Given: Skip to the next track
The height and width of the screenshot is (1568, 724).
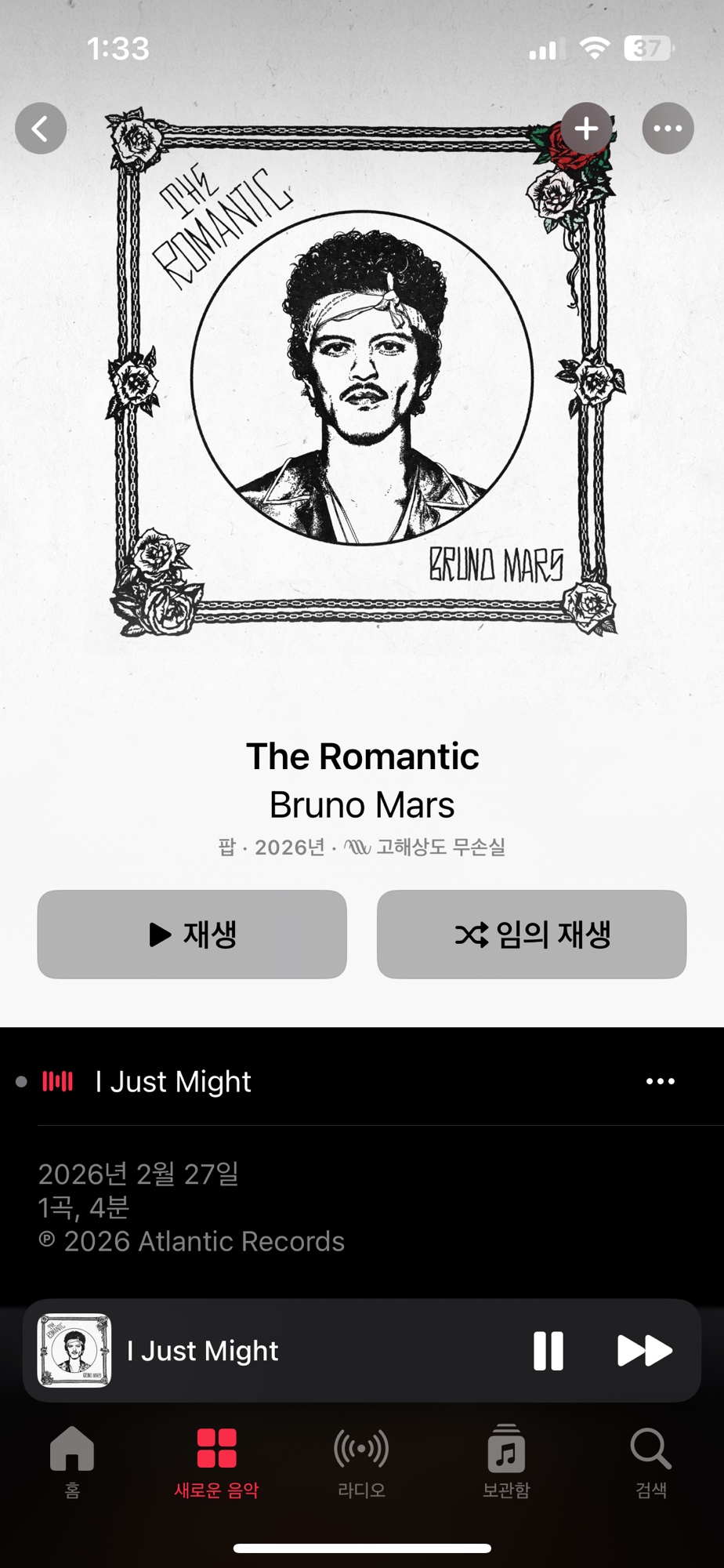Looking at the screenshot, I should coord(644,1350).
